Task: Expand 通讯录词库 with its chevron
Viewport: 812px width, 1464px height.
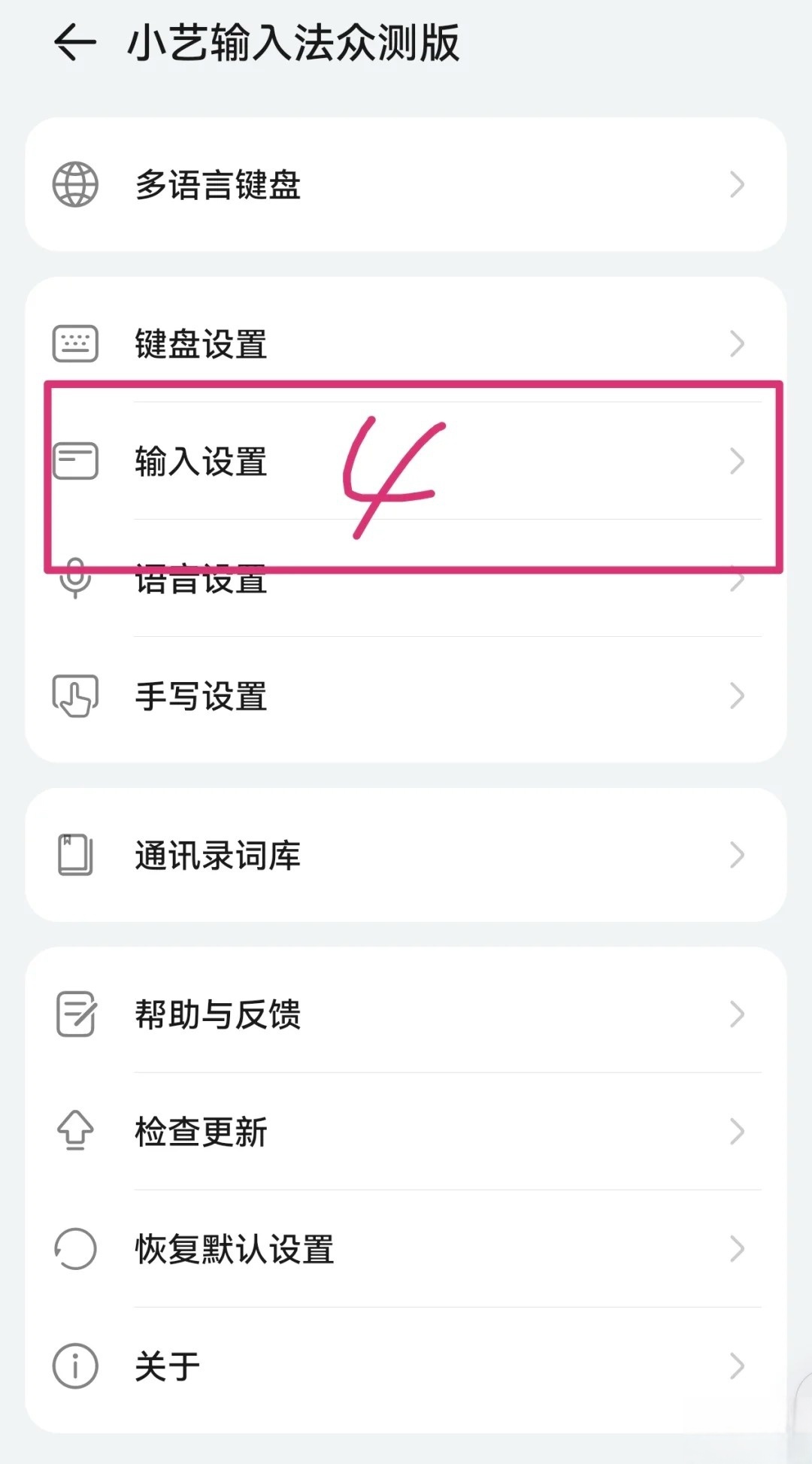Action: coord(737,853)
